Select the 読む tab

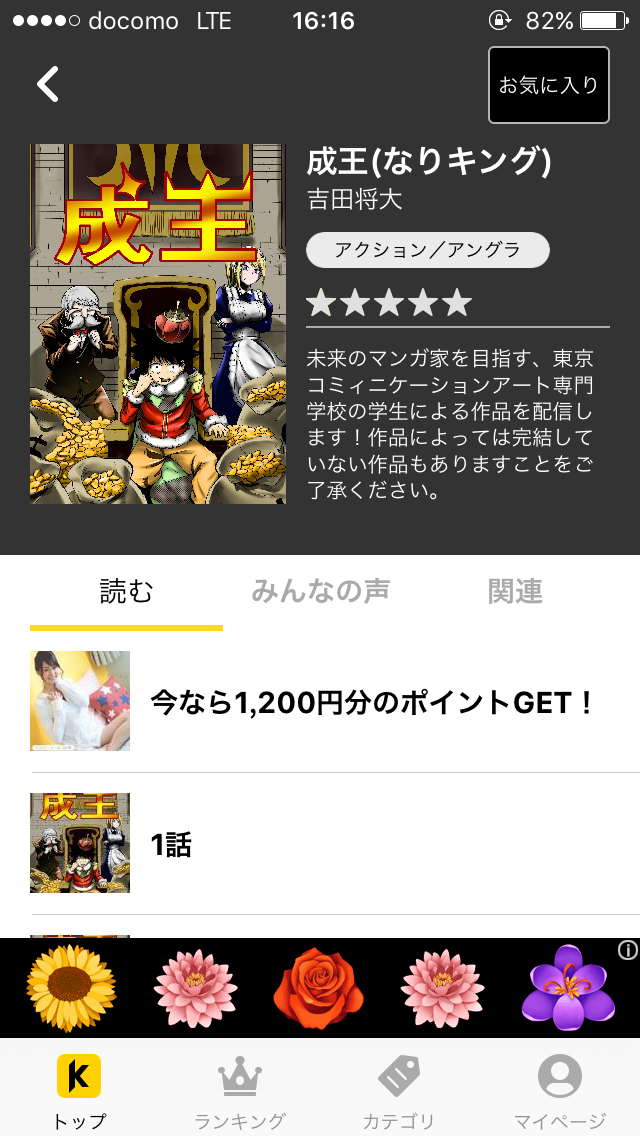point(126,591)
